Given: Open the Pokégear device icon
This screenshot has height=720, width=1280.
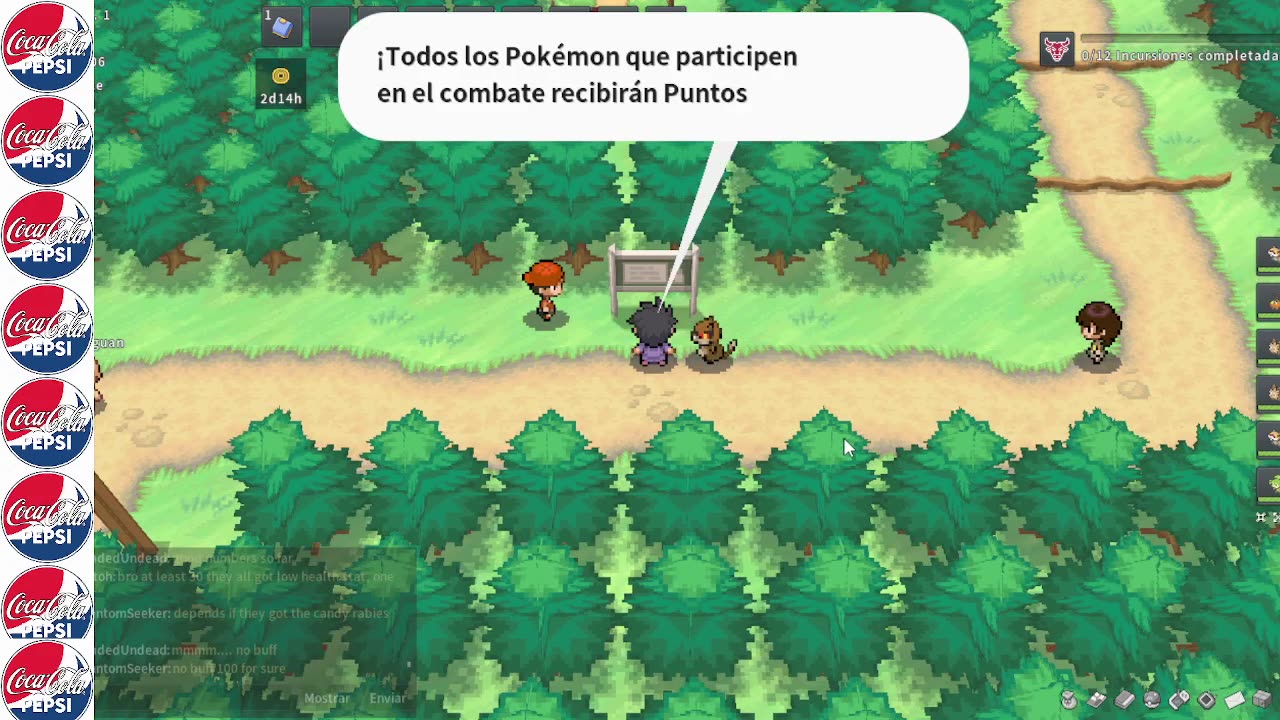Looking at the screenshot, I should click(1179, 700).
